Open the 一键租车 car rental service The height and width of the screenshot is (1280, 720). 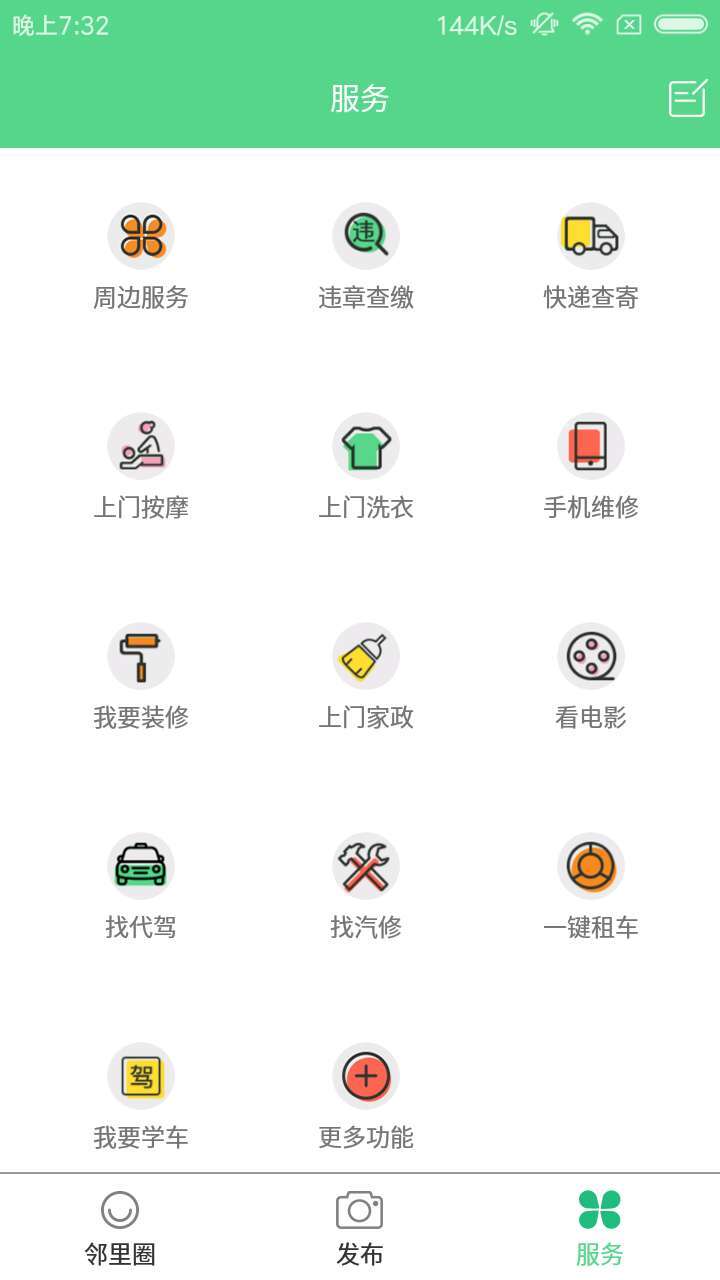pyautogui.click(x=591, y=865)
